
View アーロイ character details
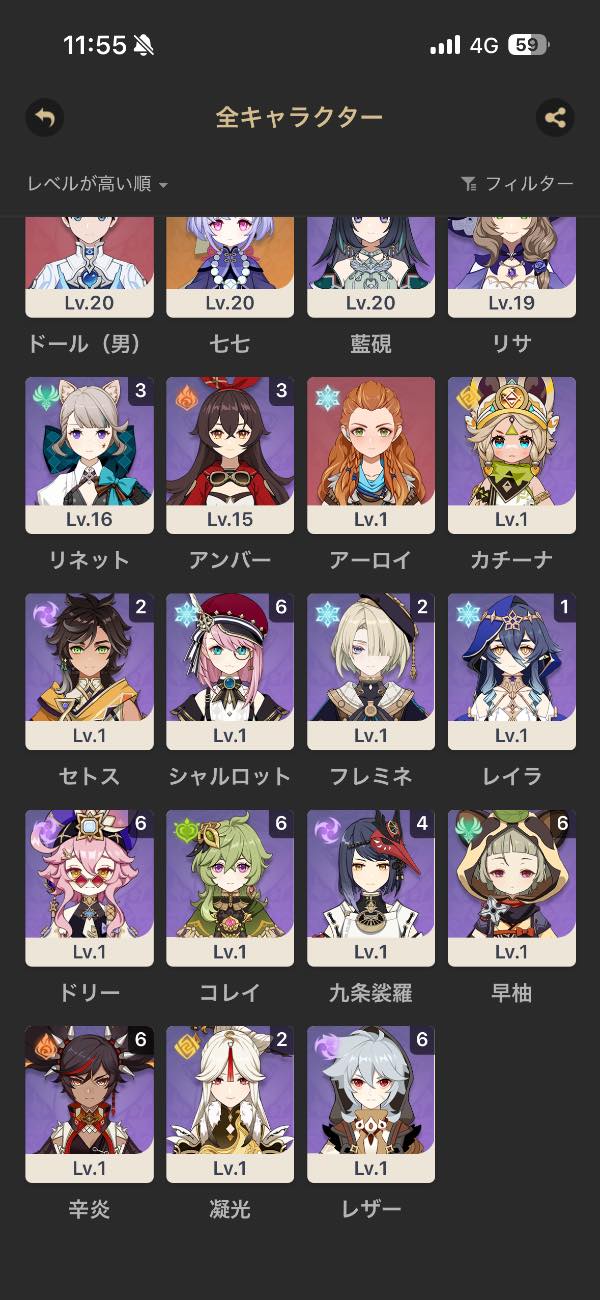(x=371, y=455)
